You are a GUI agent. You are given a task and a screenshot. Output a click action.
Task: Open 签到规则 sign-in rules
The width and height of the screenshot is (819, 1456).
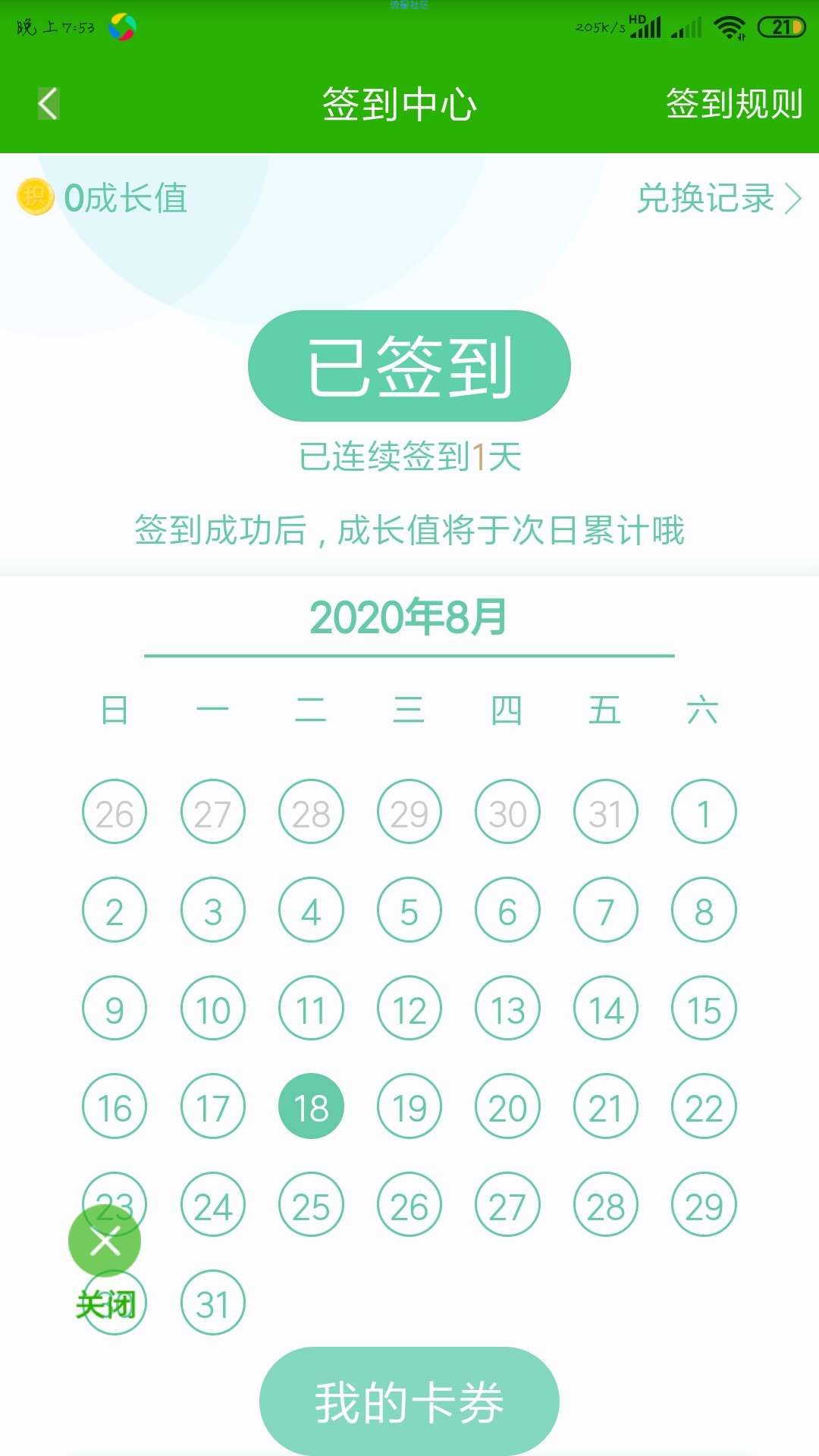pyautogui.click(x=733, y=104)
